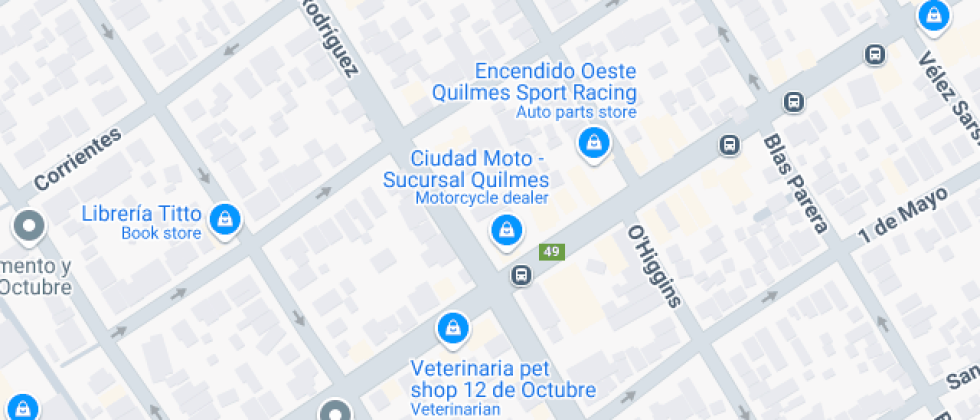Tap the Encendido Oeste Quilmes Sport Racing pin
This screenshot has width=980, height=420.
(594, 143)
